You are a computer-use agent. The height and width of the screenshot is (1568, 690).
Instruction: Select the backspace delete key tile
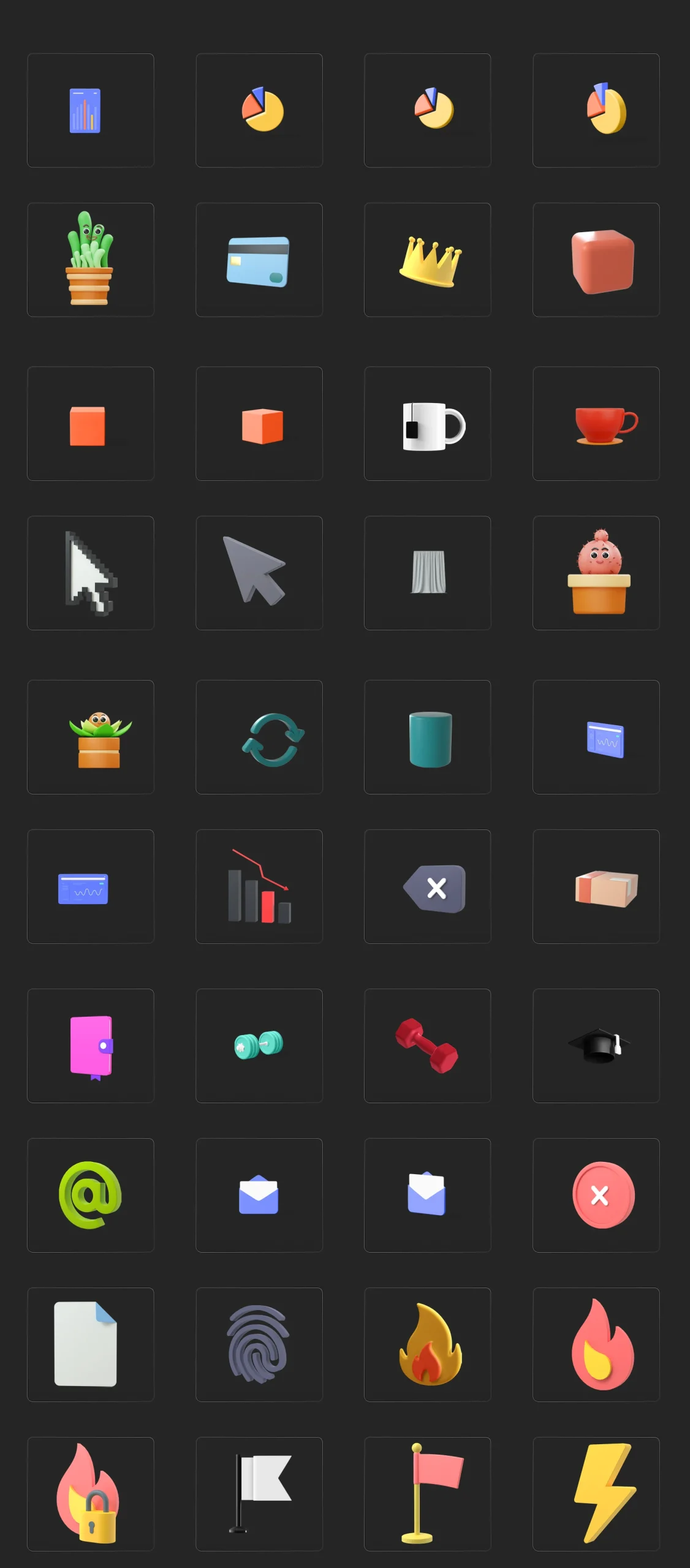pyautogui.click(x=427, y=887)
